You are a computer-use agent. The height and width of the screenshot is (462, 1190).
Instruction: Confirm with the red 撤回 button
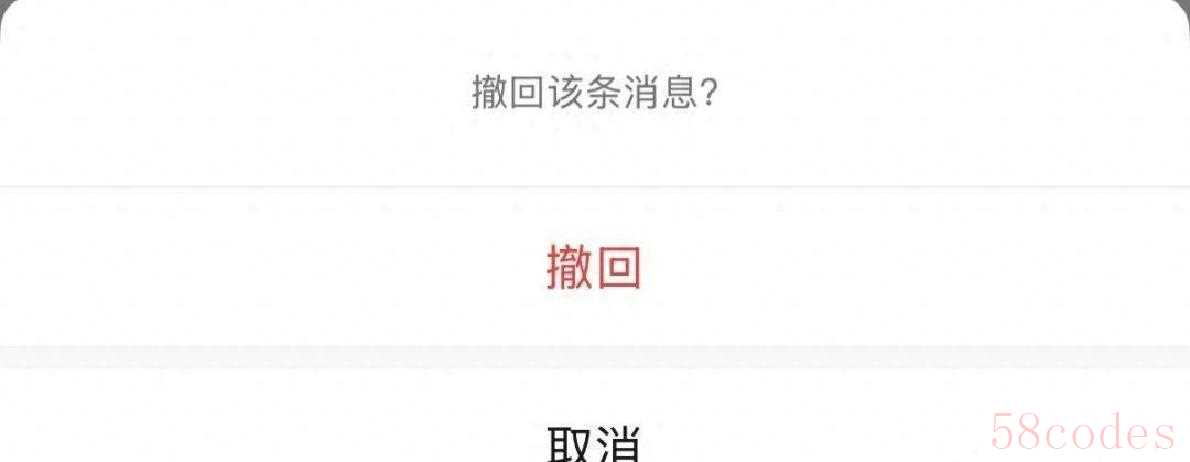(x=594, y=268)
